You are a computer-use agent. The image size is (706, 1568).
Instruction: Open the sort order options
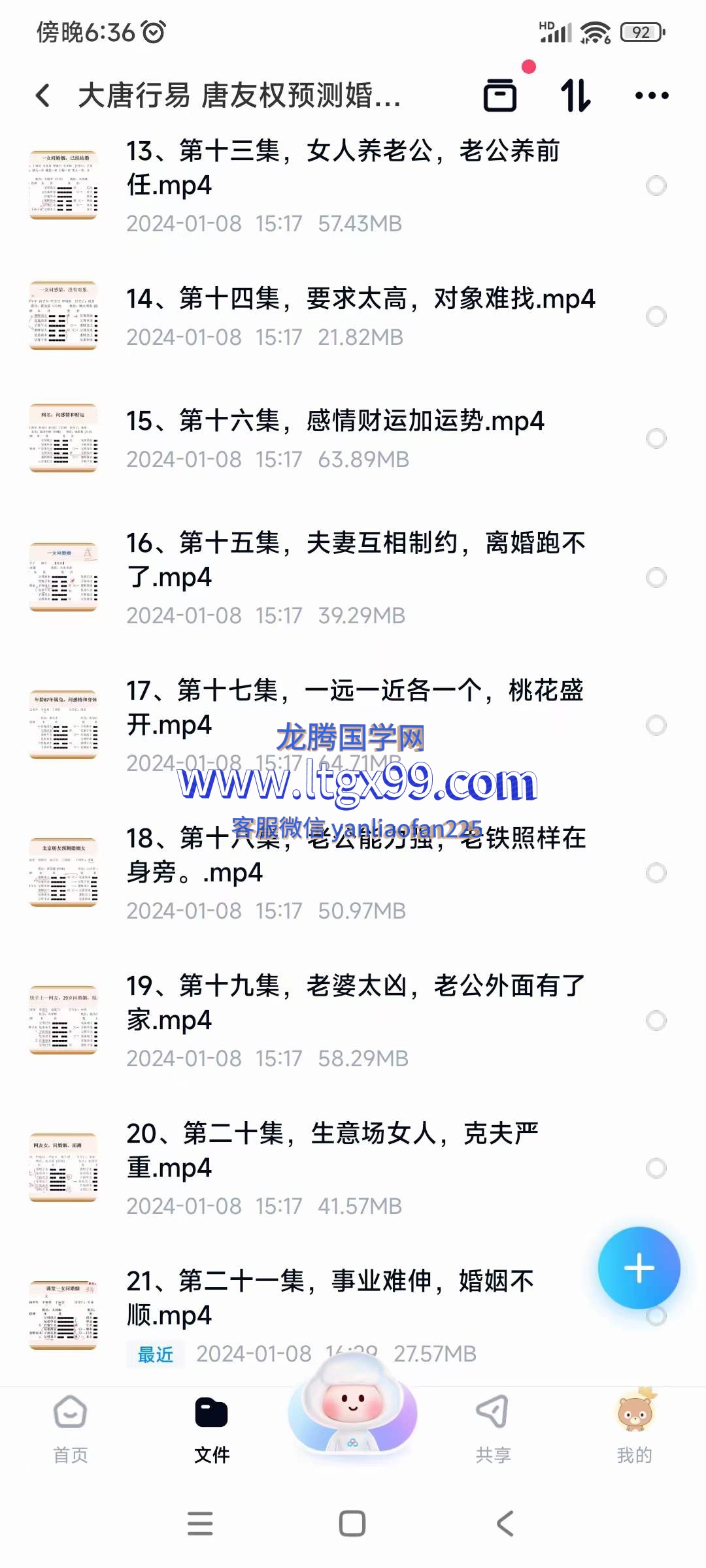point(576,95)
